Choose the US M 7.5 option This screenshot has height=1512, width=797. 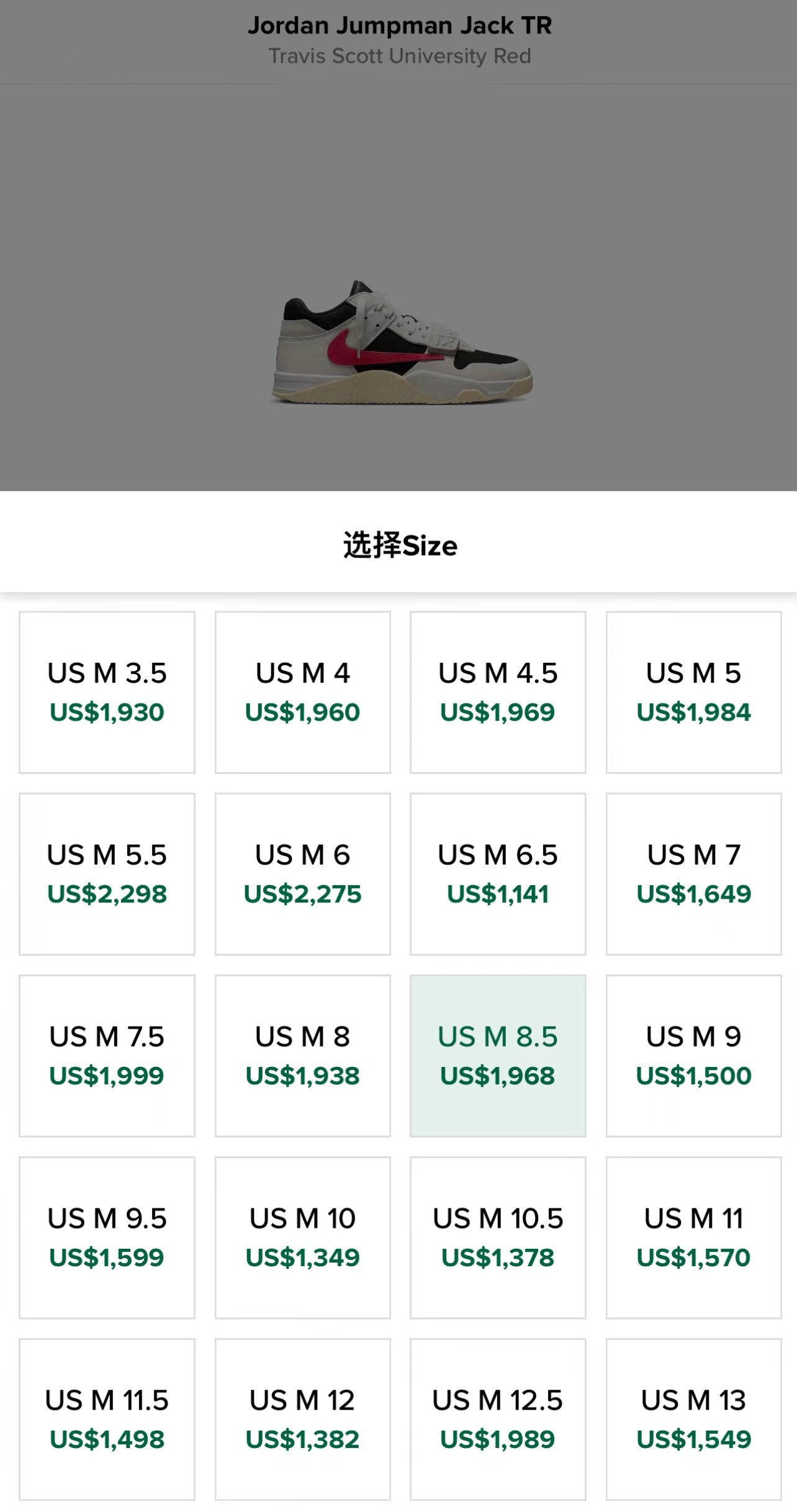click(107, 1056)
